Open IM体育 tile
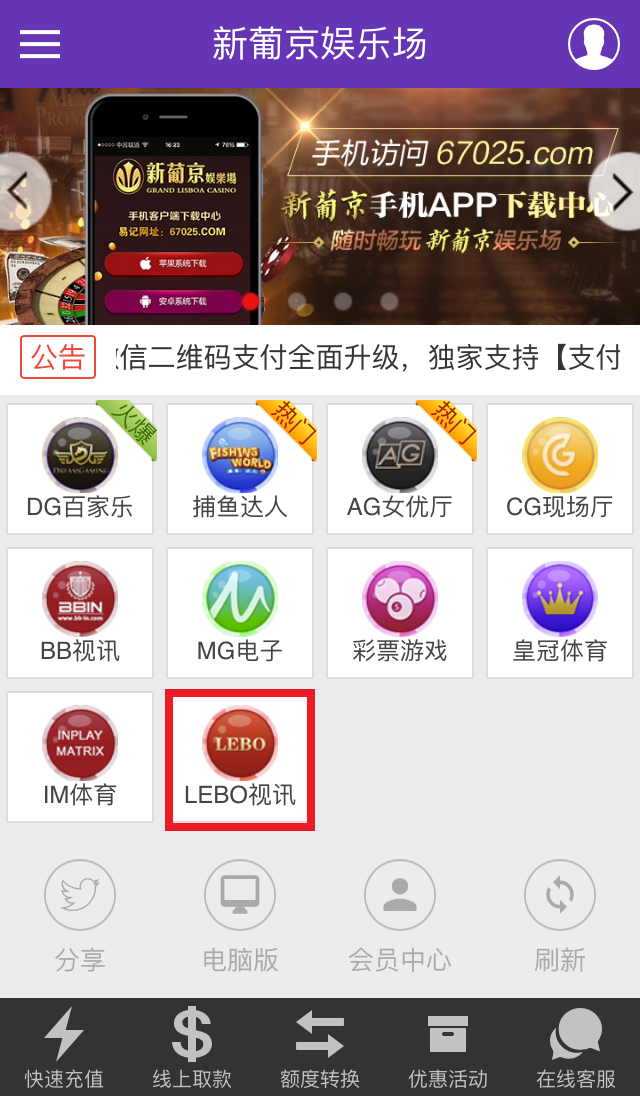The width and height of the screenshot is (640, 1096). pos(80,756)
